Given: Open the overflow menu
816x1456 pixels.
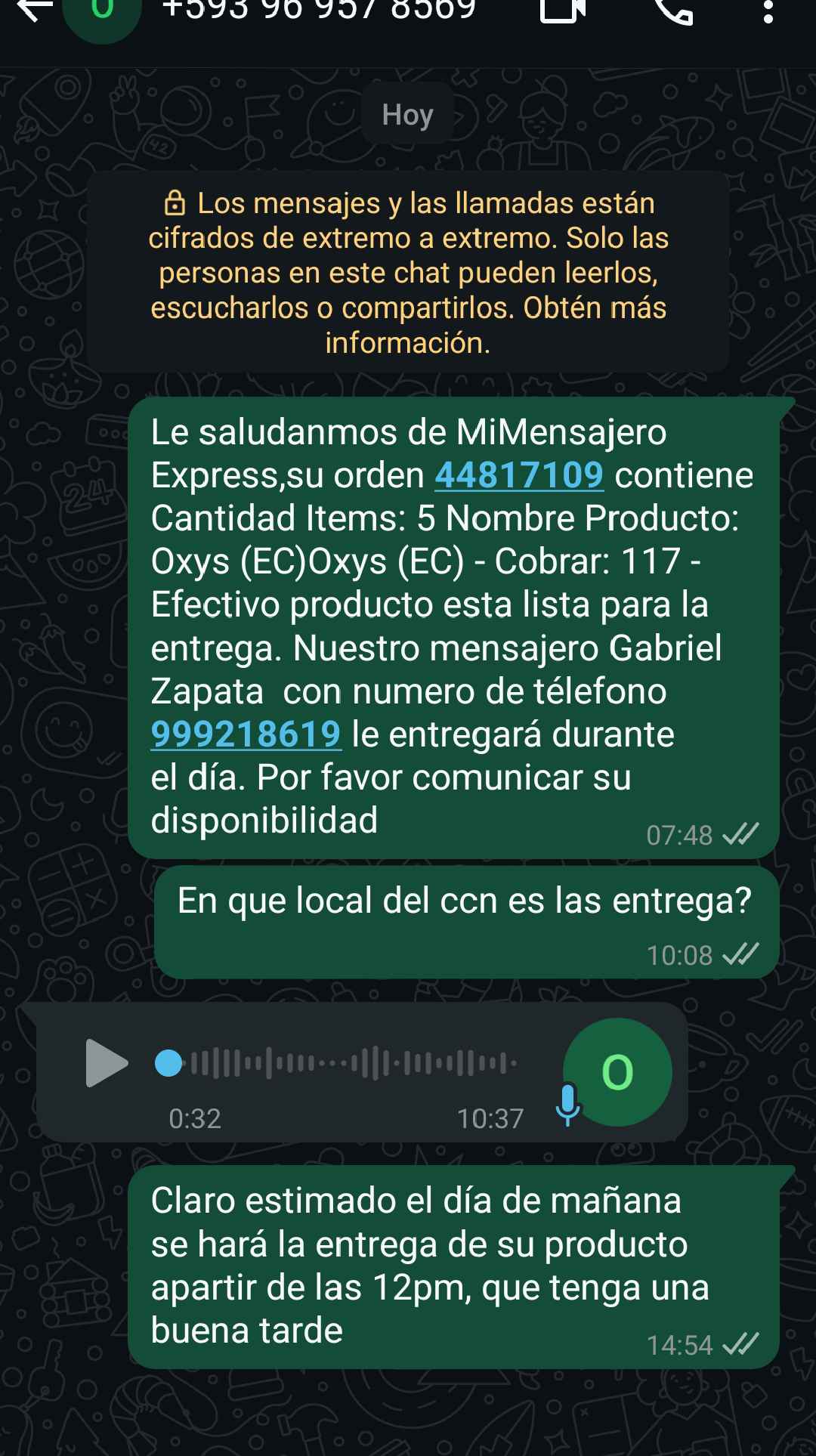Looking at the screenshot, I should coord(768,11).
